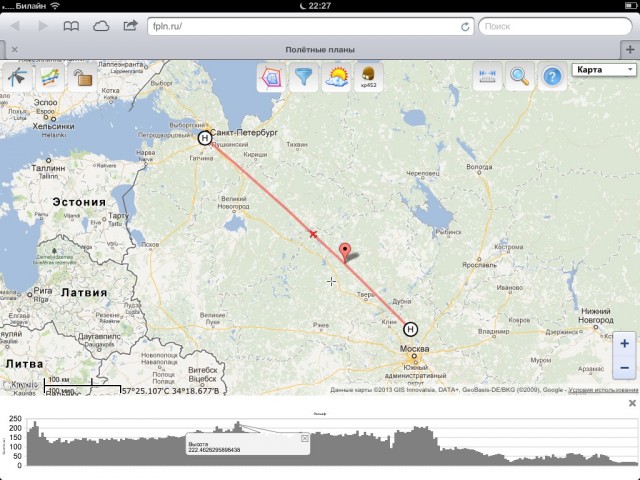Screen dimensions: 640x480
Task: Go back in Safari
Action: [x=15, y=26]
